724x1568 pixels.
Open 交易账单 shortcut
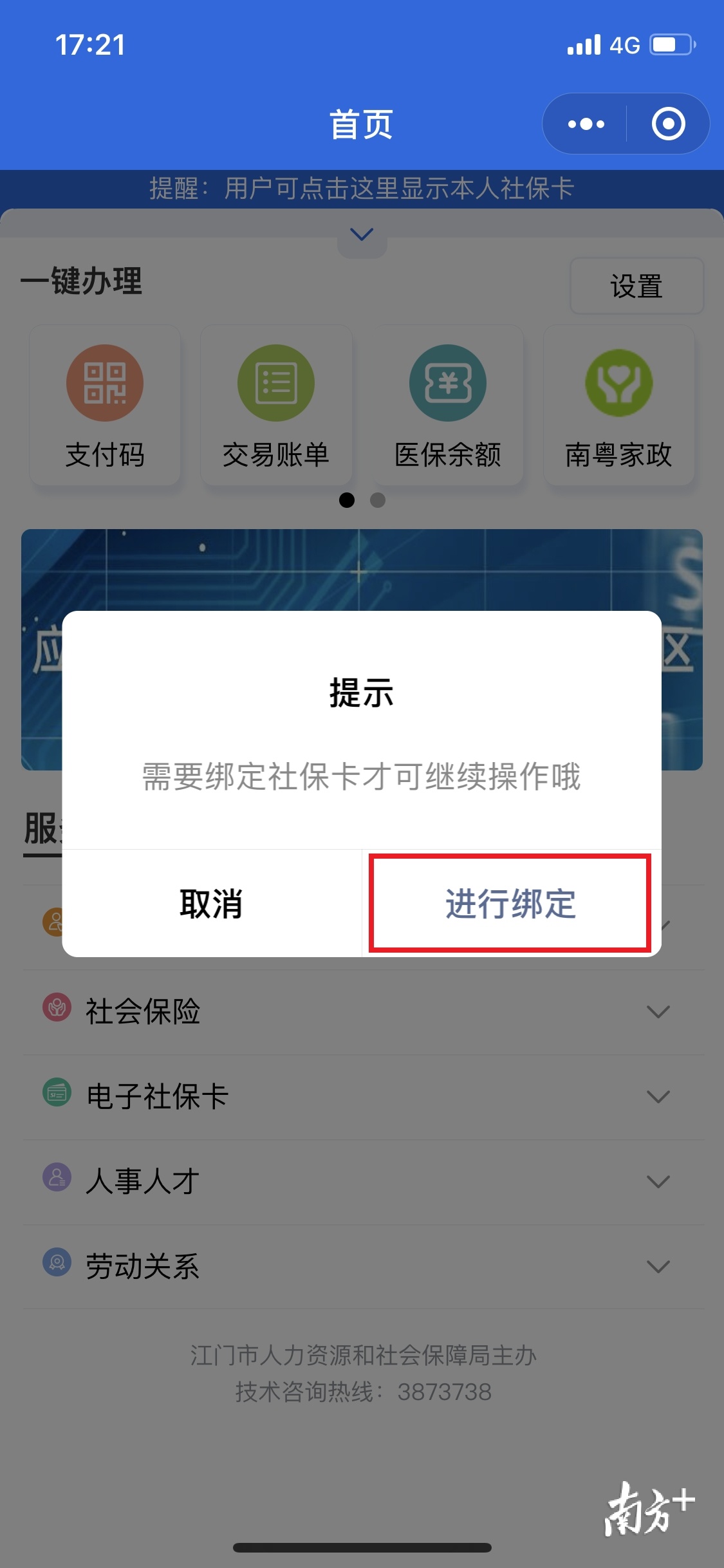tap(276, 406)
